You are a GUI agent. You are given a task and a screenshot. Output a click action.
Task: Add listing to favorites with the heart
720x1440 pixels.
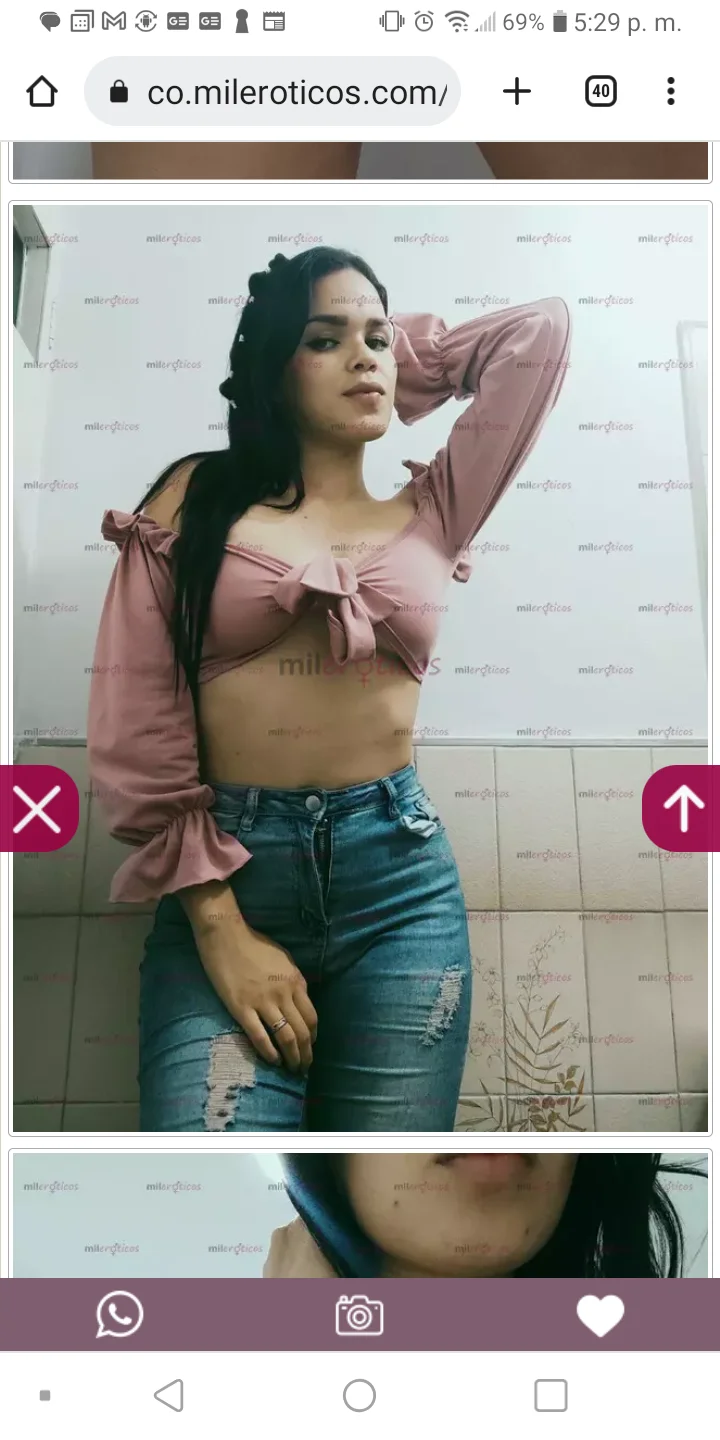pyautogui.click(x=600, y=1315)
